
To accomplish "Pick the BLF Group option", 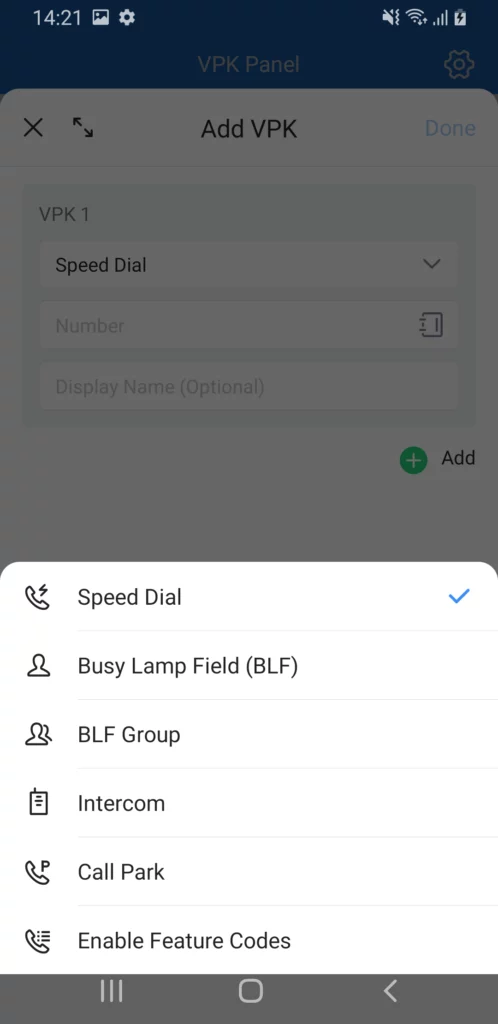I will tap(249, 734).
